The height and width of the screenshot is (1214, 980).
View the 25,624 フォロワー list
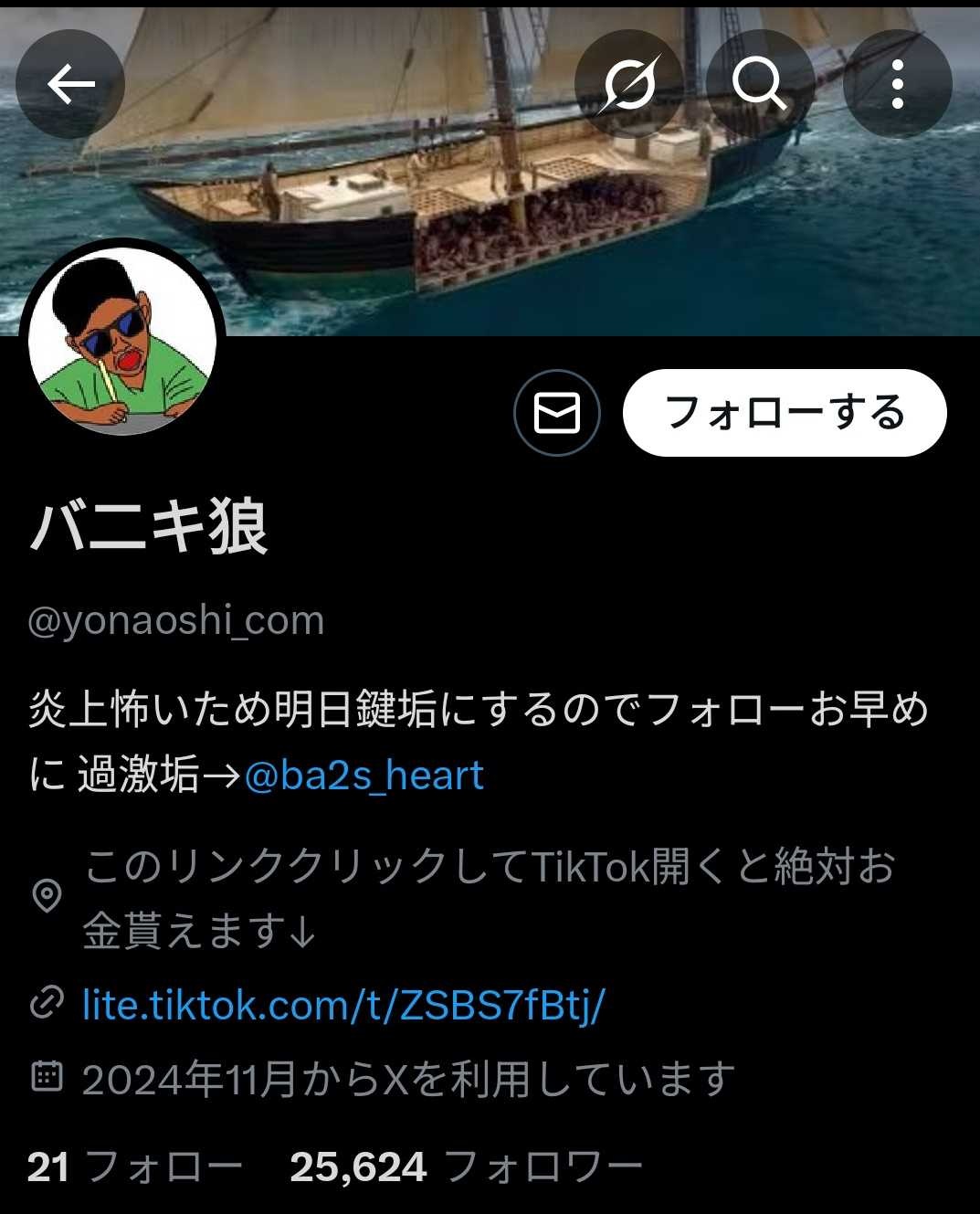pyautogui.click(x=466, y=1166)
